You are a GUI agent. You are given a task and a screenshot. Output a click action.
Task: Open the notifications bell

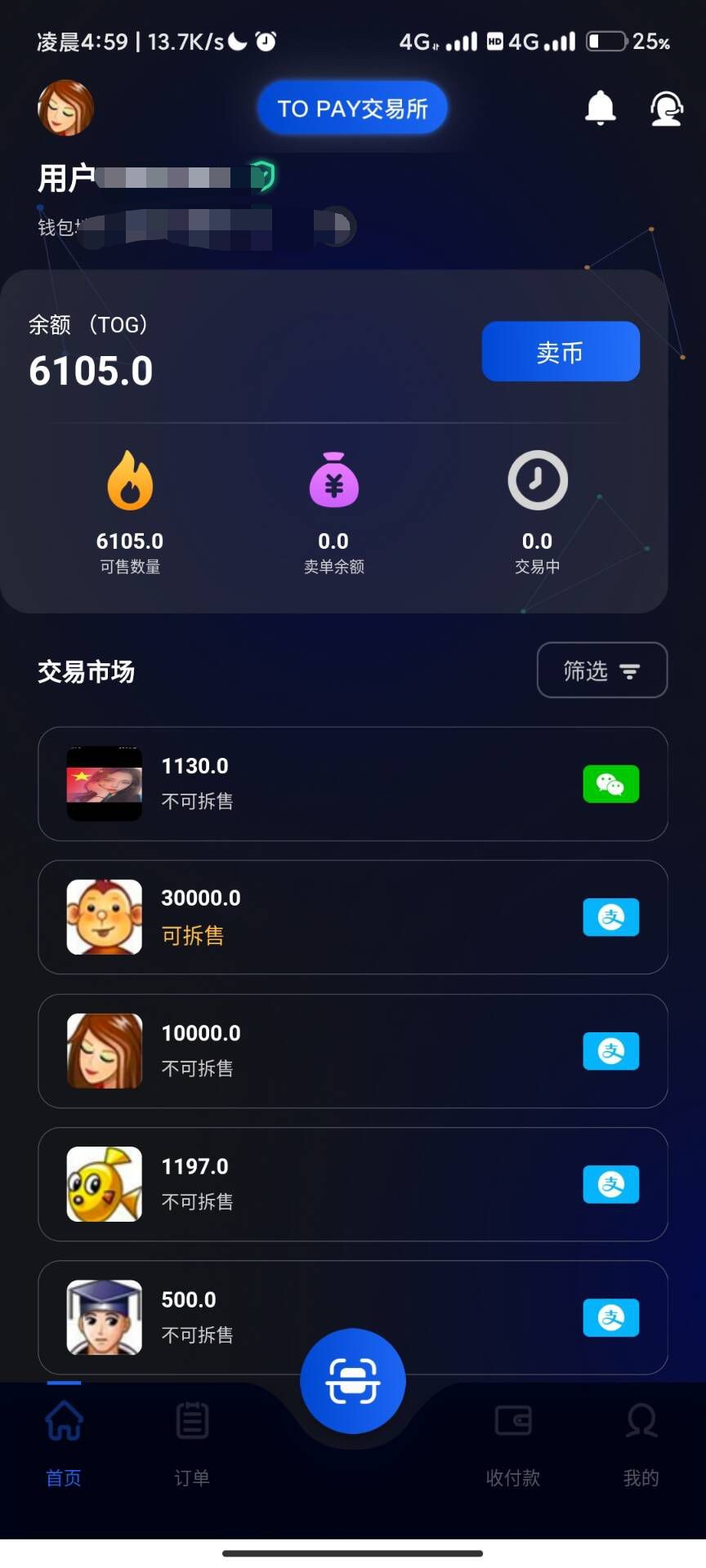tap(600, 108)
